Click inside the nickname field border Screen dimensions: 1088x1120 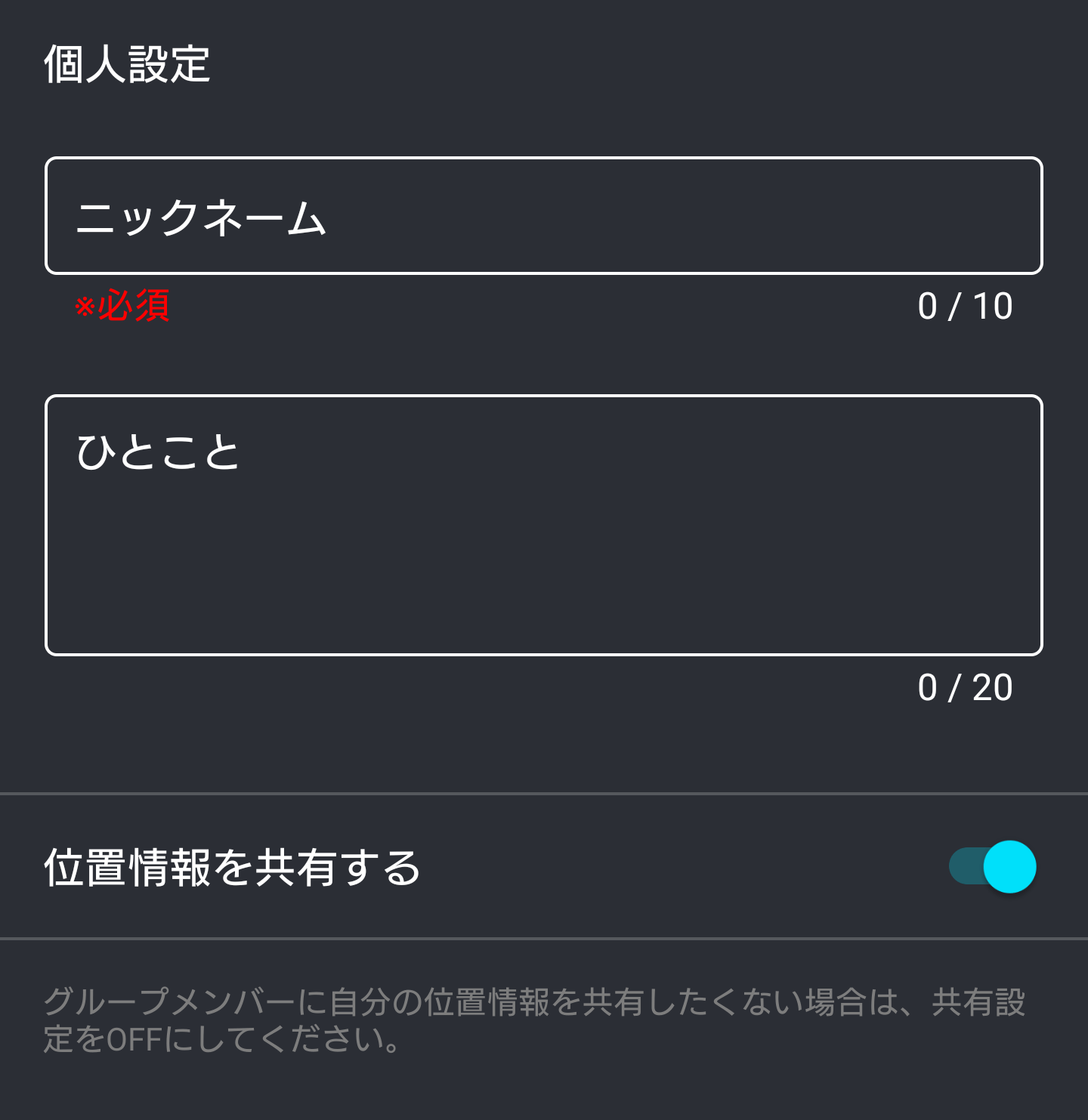click(543, 214)
